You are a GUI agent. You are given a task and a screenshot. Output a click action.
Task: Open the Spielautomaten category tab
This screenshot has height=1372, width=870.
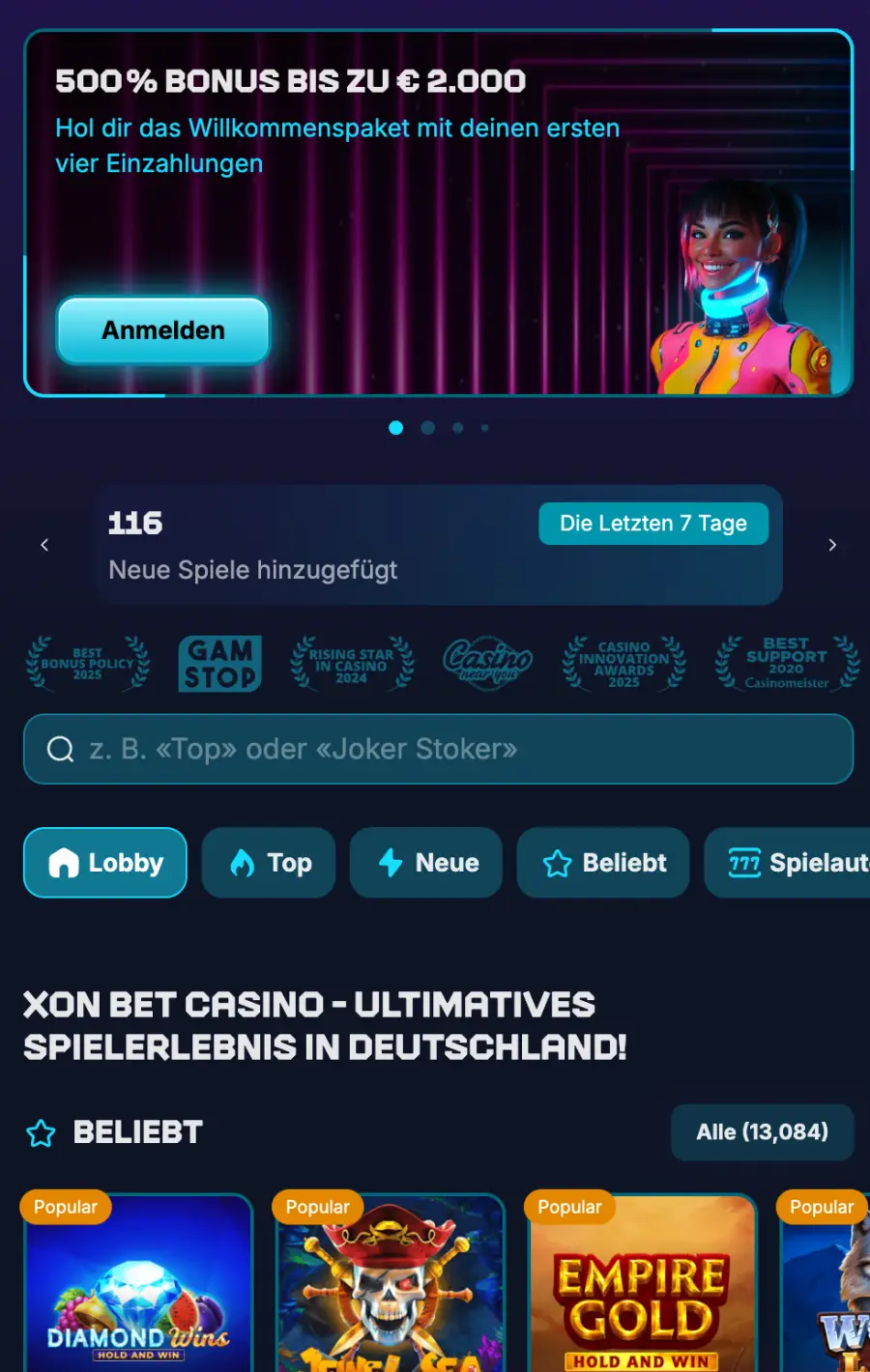click(x=793, y=863)
